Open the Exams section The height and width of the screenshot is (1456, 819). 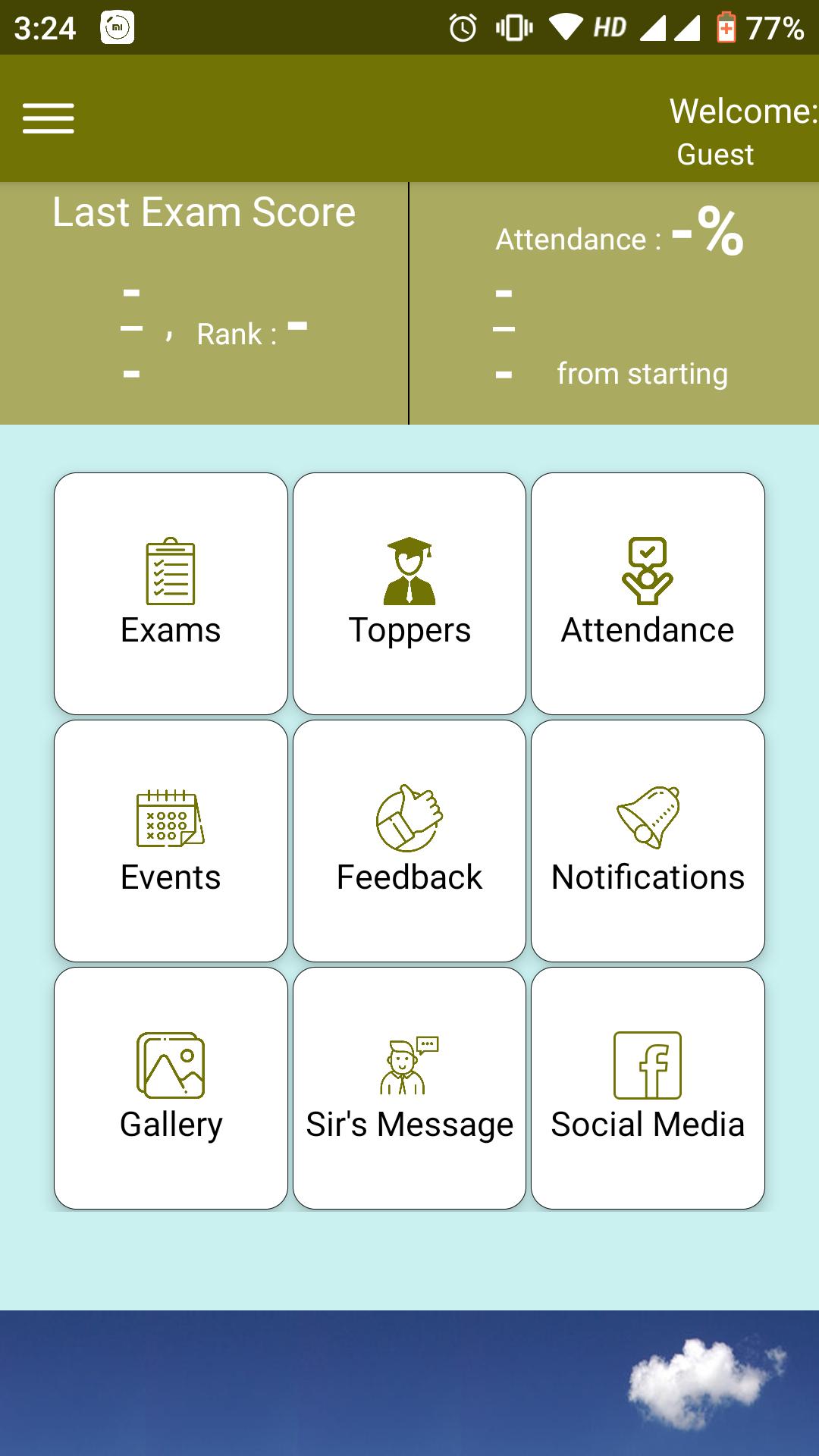click(x=171, y=593)
